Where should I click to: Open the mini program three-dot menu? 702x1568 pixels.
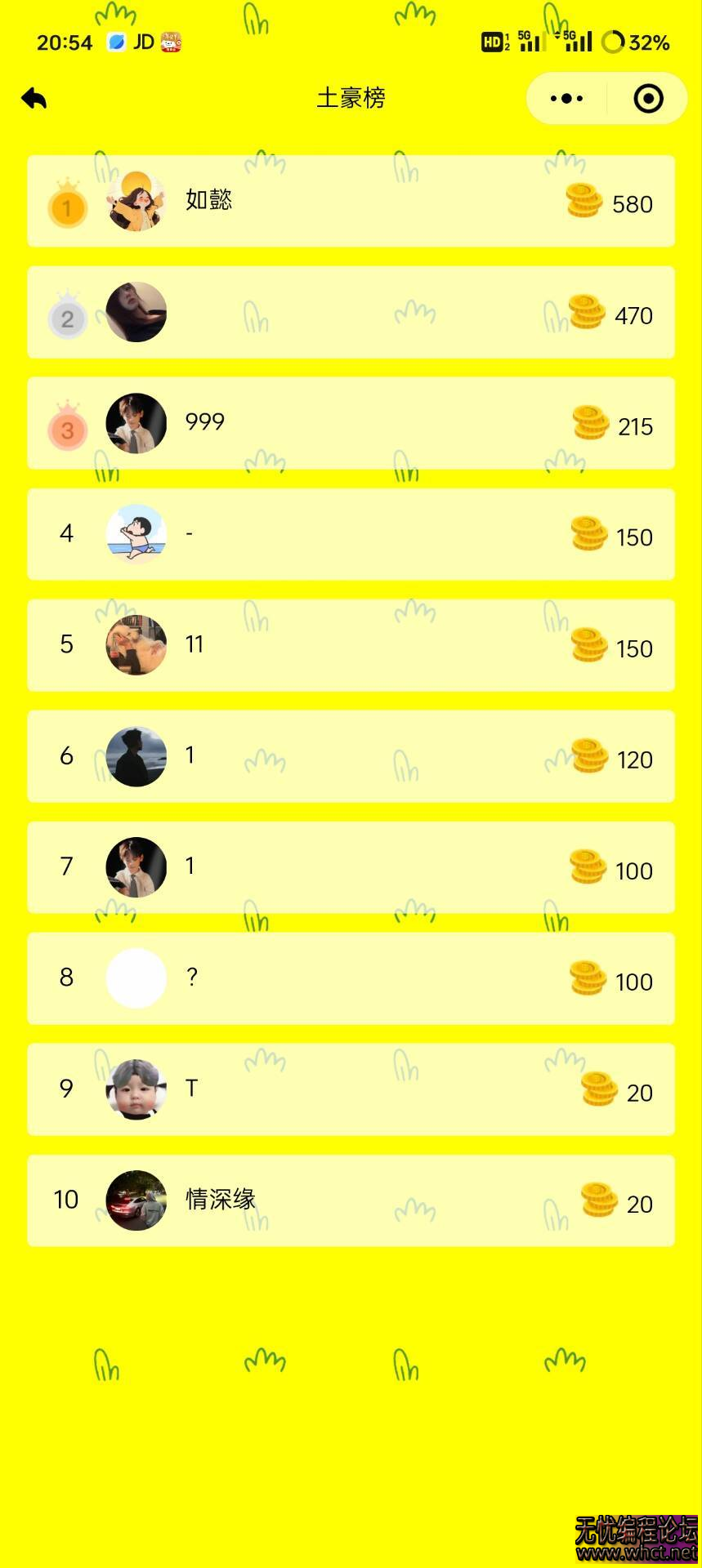coord(566,99)
